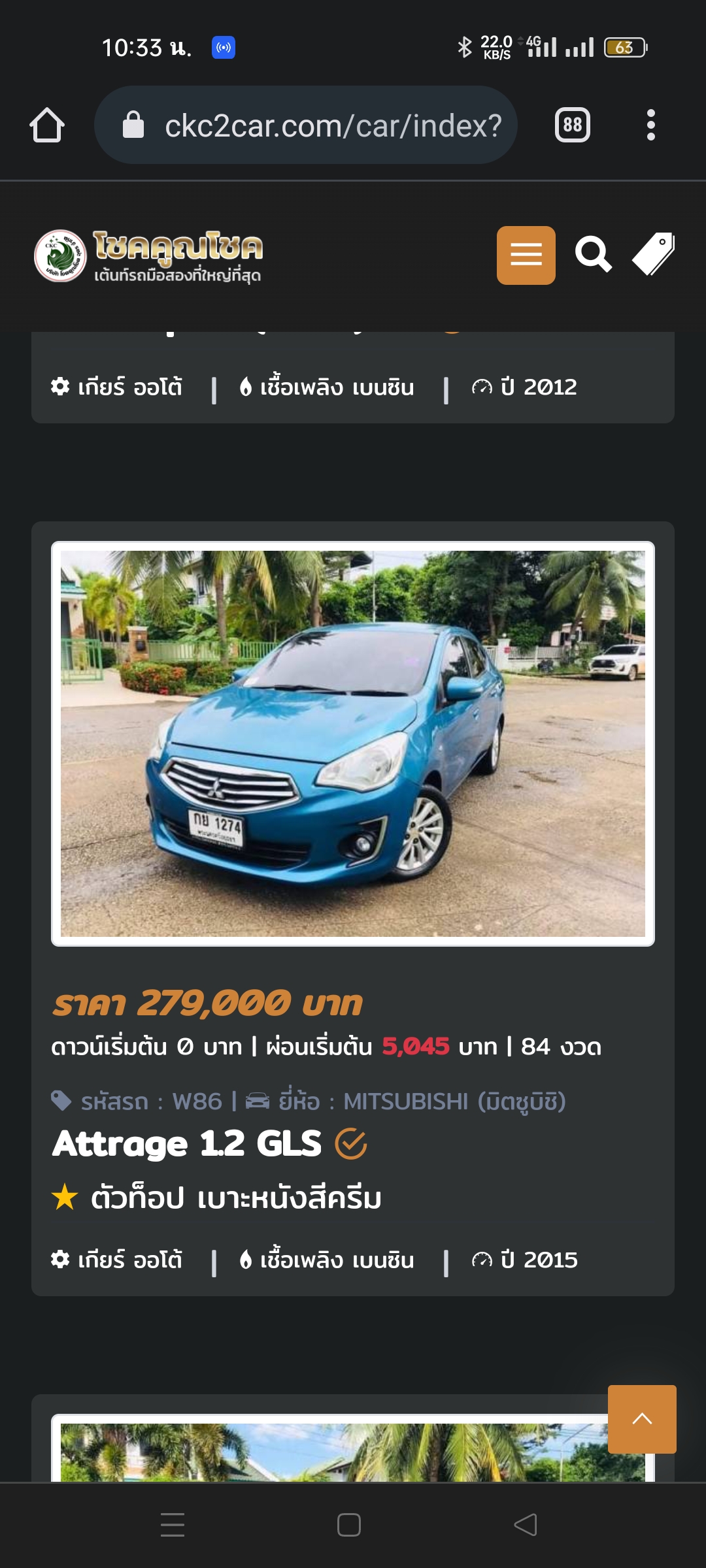Open recent apps from the navigation bar
This screenshot has height=1568, width=706.
[x=173, y=1525]
